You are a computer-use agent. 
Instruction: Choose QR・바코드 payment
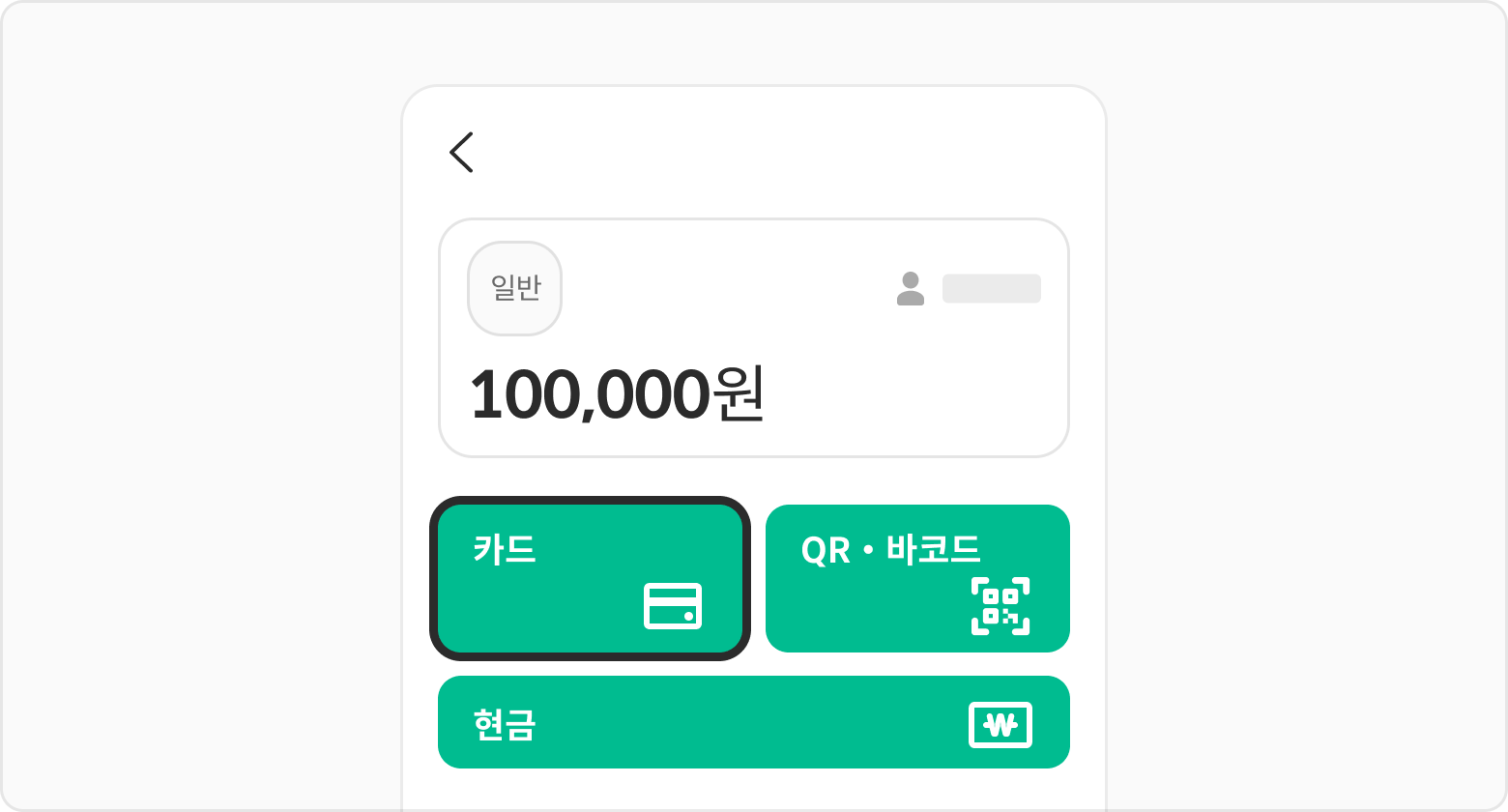tap(917, 578)
